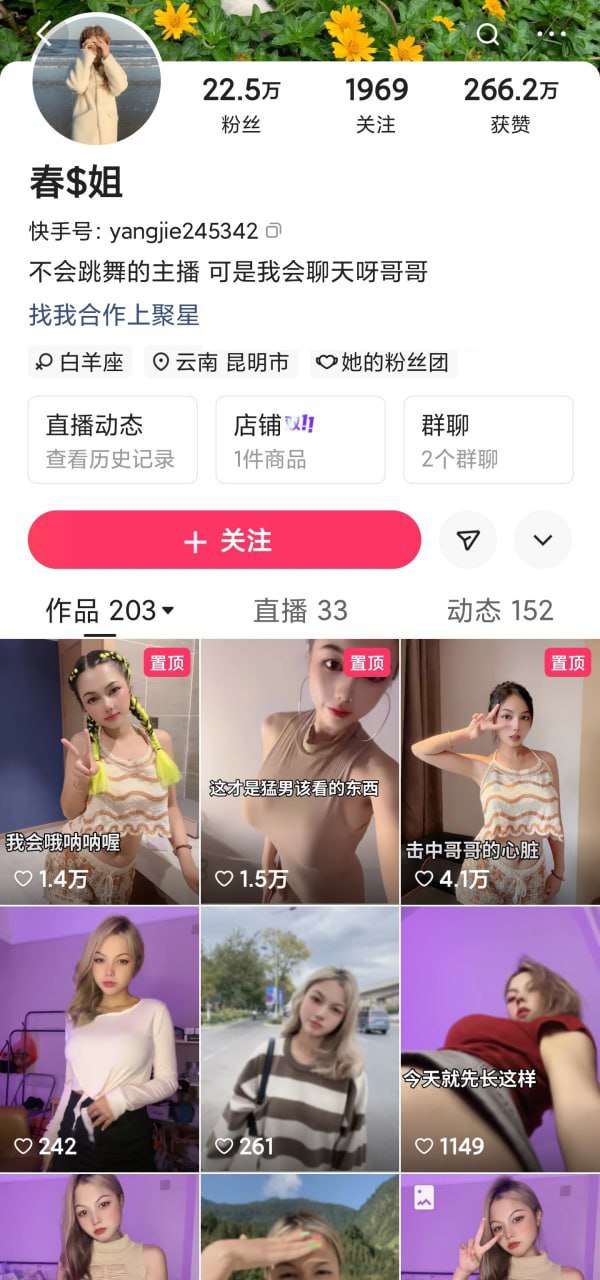This screenshot has width=600, height=1280.
Task: Copy the 快手号 ID with copy icon
Action: (274, 231)
